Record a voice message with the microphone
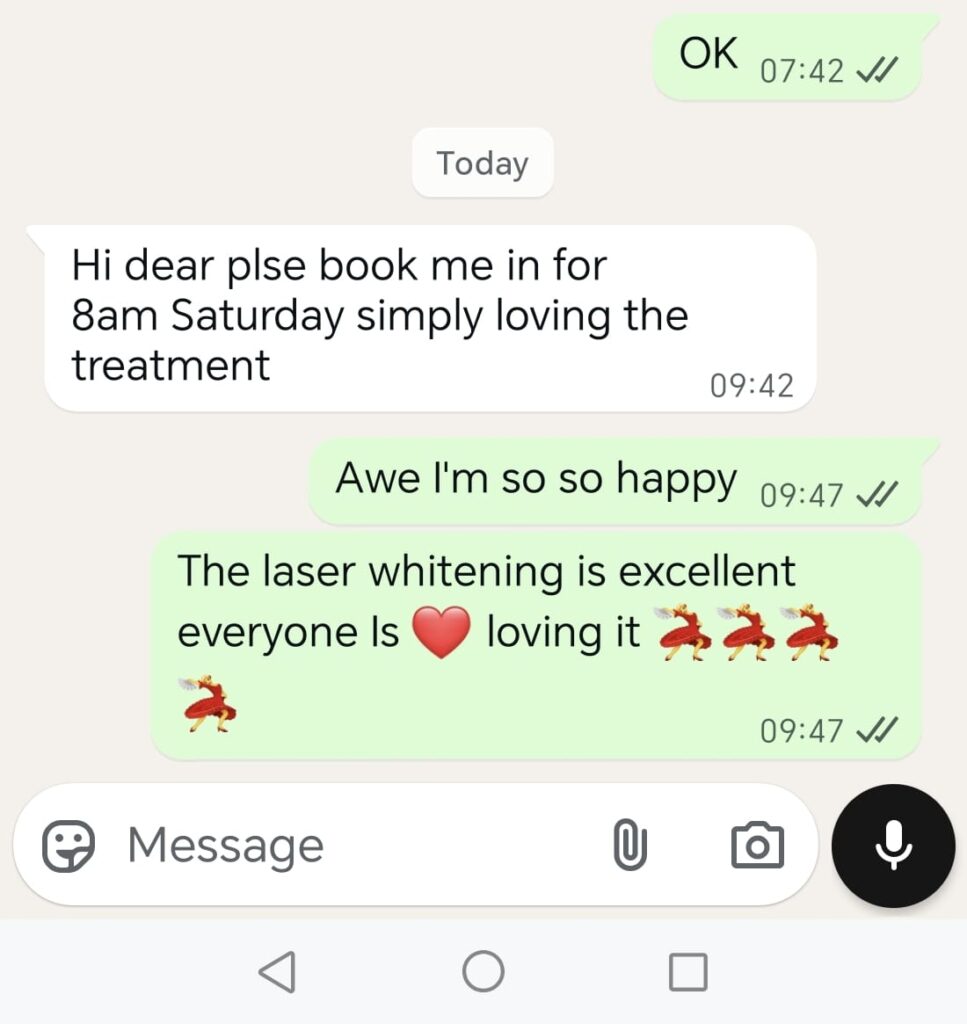 893,846
